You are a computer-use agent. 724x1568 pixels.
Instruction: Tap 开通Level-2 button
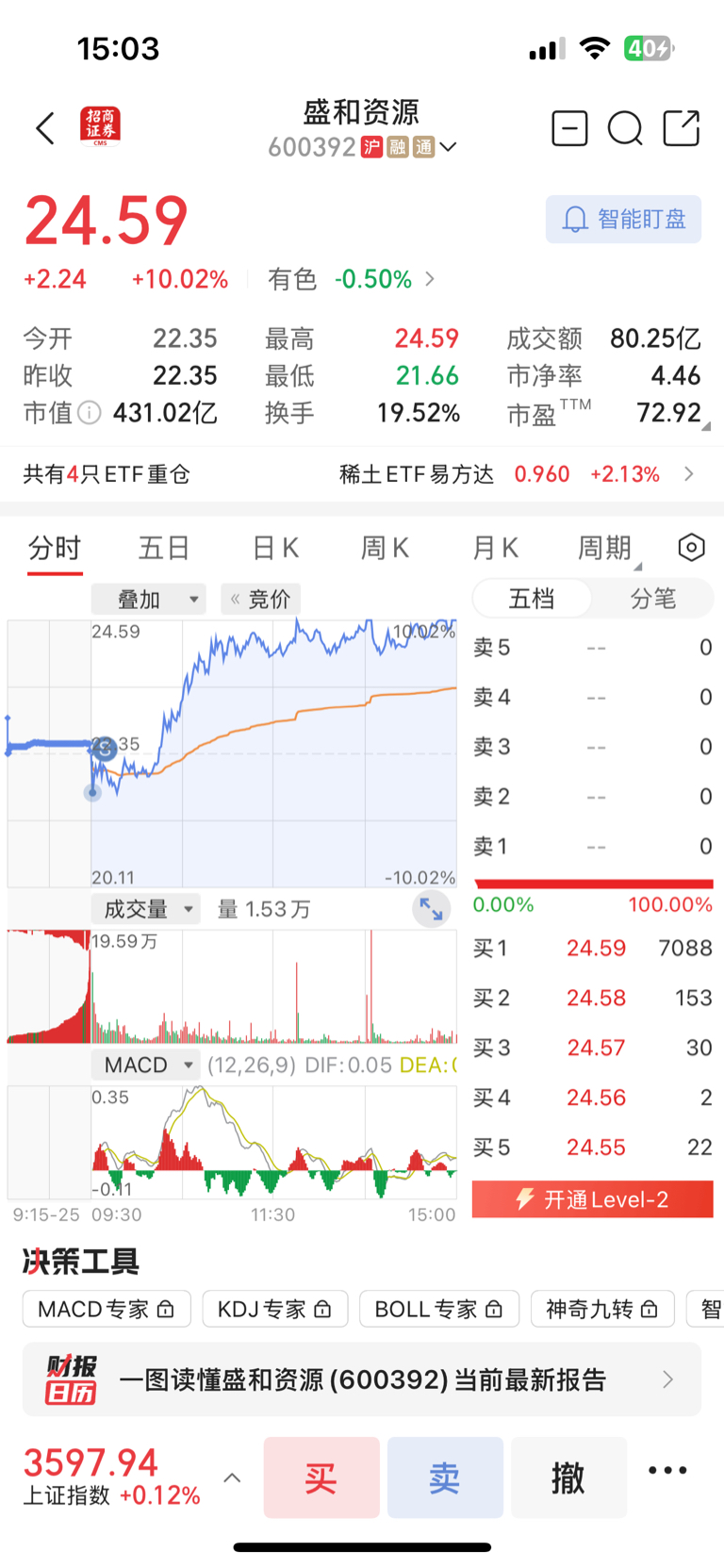[593, 1199]
